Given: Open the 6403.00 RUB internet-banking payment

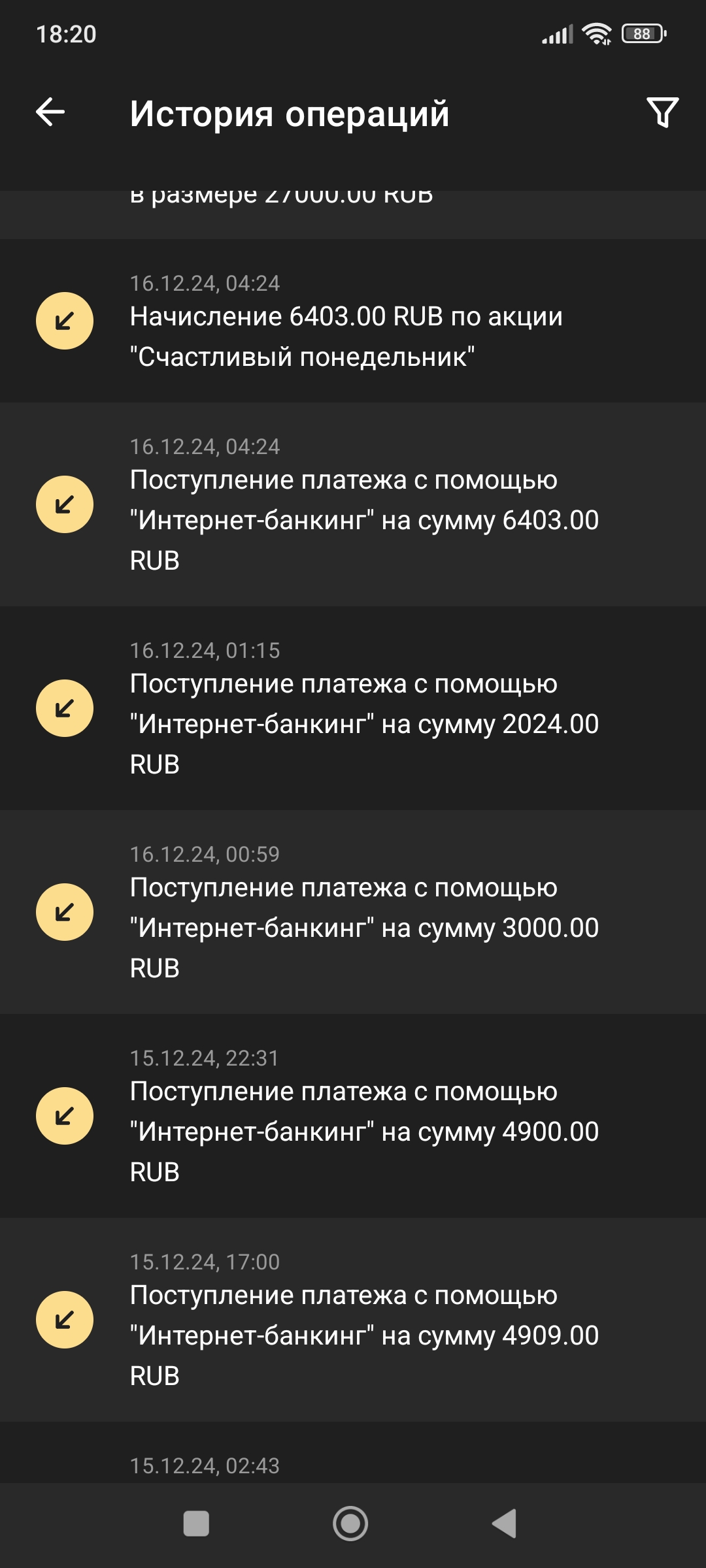Looking at the screenshot, I should coord(353,504).
